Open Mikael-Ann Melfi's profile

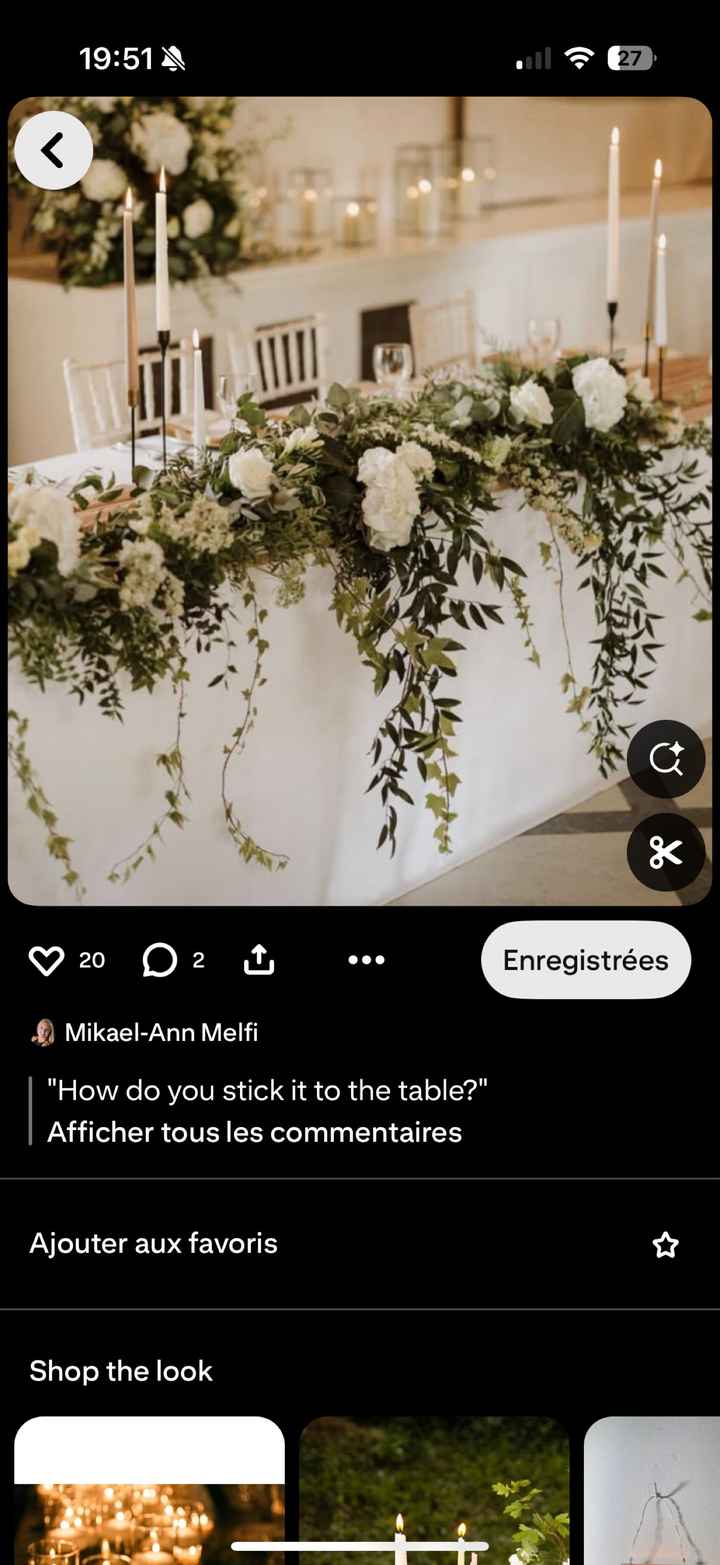point(160,1032)
